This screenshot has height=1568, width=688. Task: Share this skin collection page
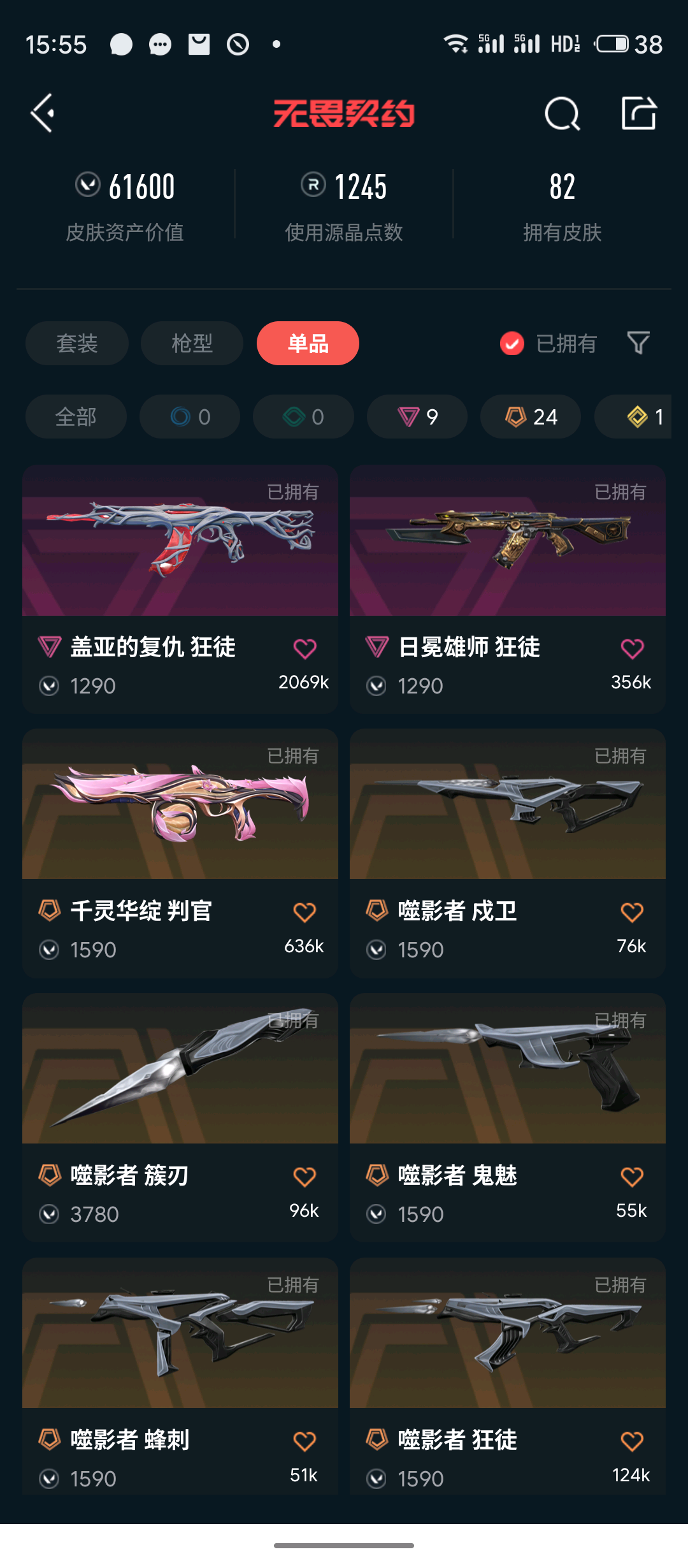pyautogui.click(x=638, y=113)
